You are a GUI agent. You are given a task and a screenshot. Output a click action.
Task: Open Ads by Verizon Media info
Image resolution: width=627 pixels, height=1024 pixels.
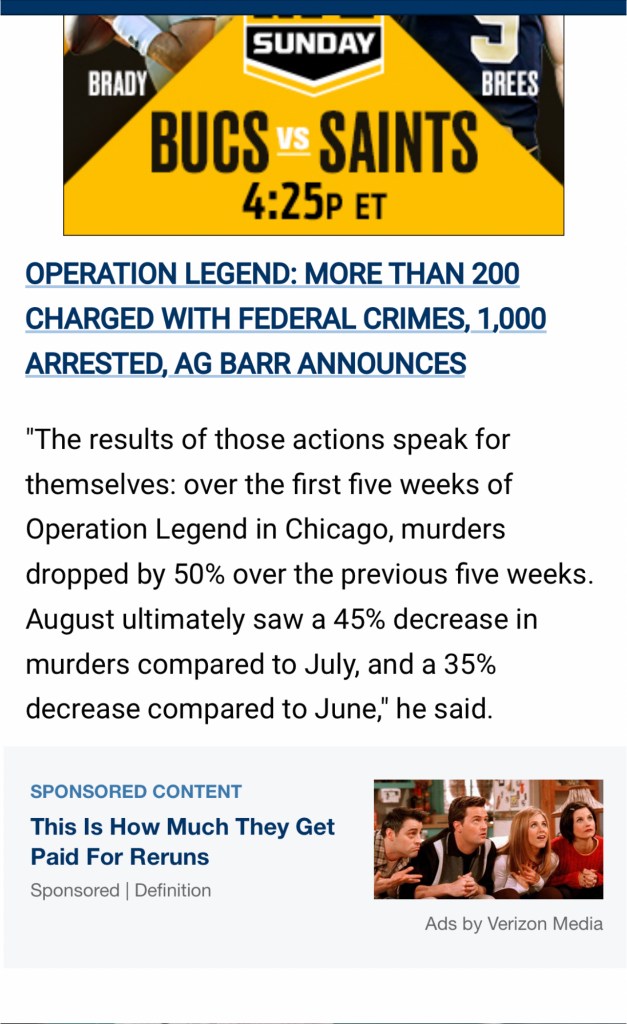pos(513,924)
